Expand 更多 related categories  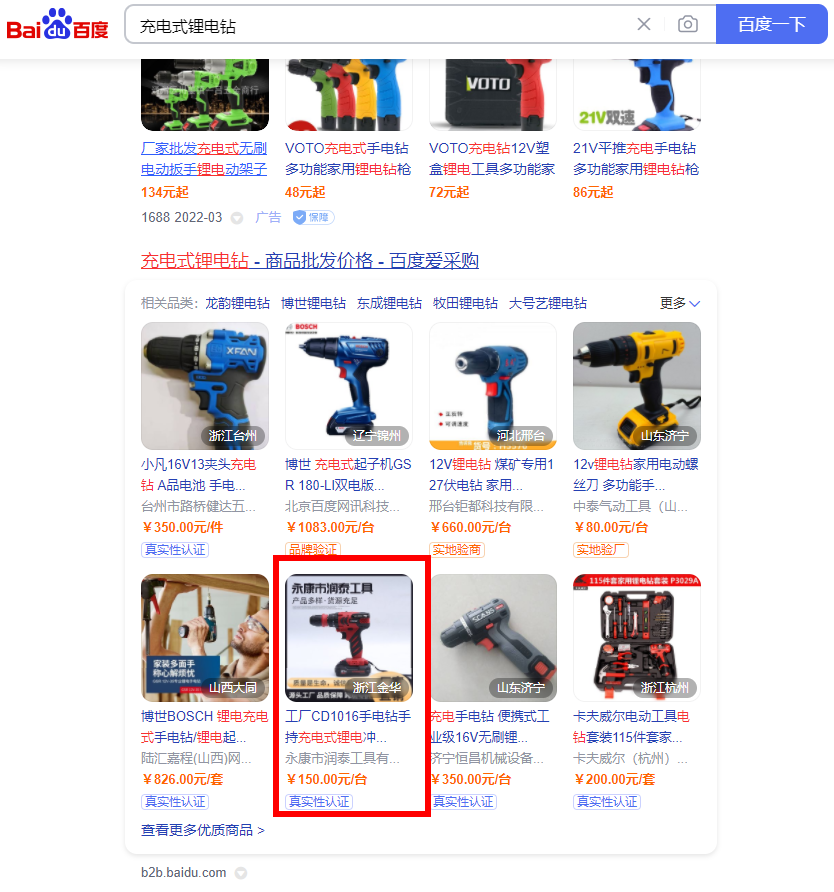(x=680, y=303)
